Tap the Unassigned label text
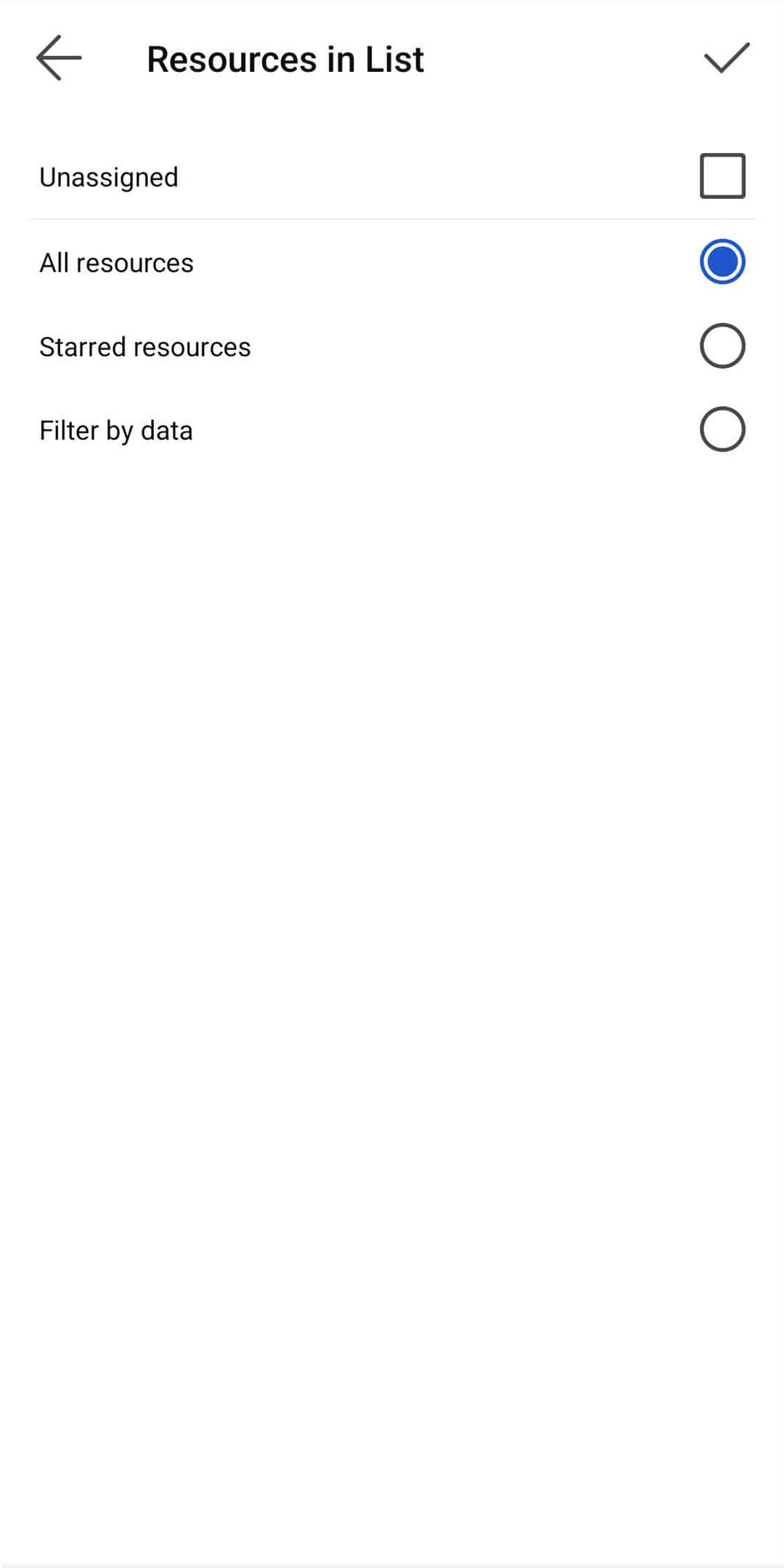Screen dimensions: 784x1568 tap(109, 176)
